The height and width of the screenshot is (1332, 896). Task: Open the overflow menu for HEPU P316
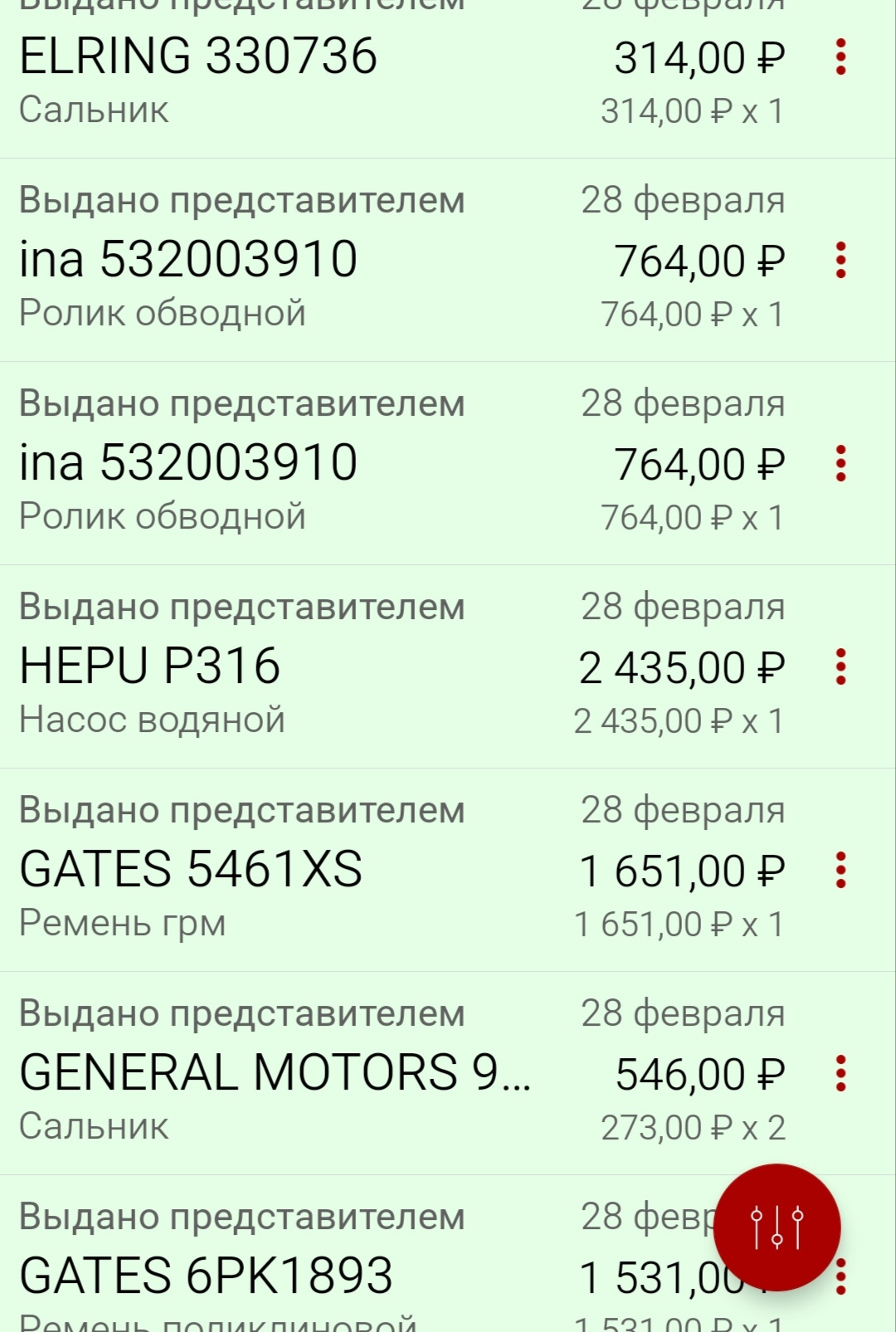[x=841, y=664]
